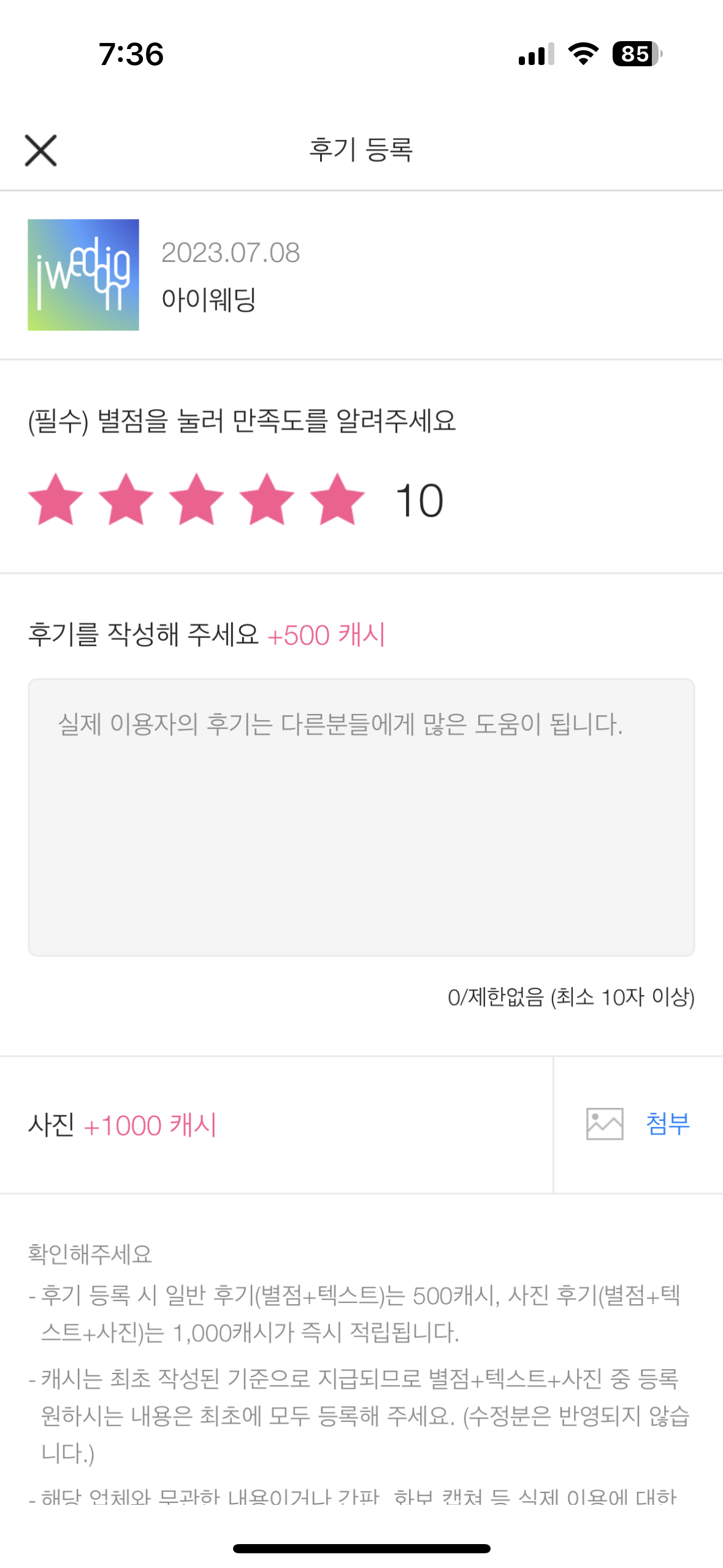Choose the third rating star

[197, 499]
